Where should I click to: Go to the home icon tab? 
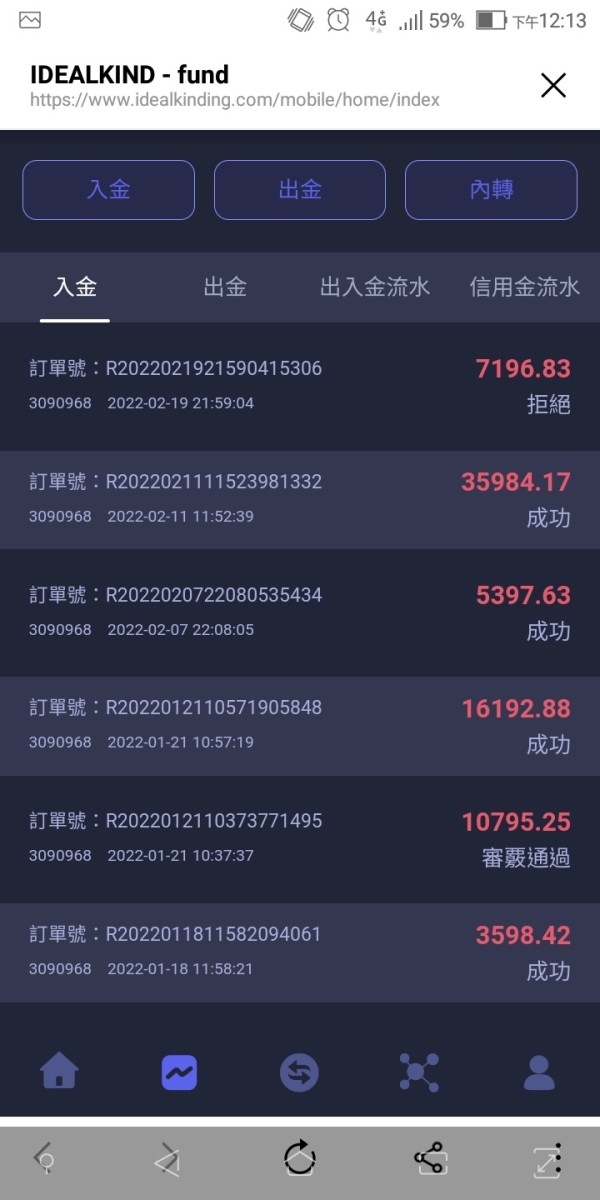pyautogui.click(x=59, y=1072)
